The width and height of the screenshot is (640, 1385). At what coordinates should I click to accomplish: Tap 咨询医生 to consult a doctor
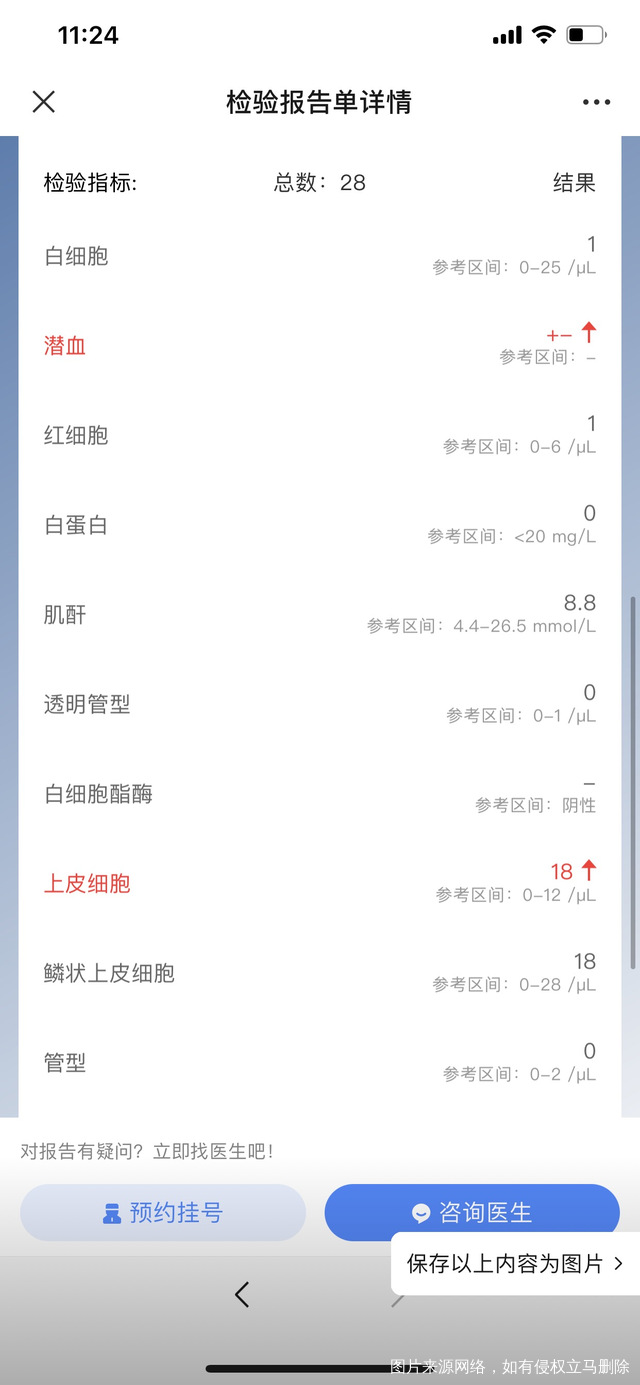pyautogui.click(x=472, y=1213)
